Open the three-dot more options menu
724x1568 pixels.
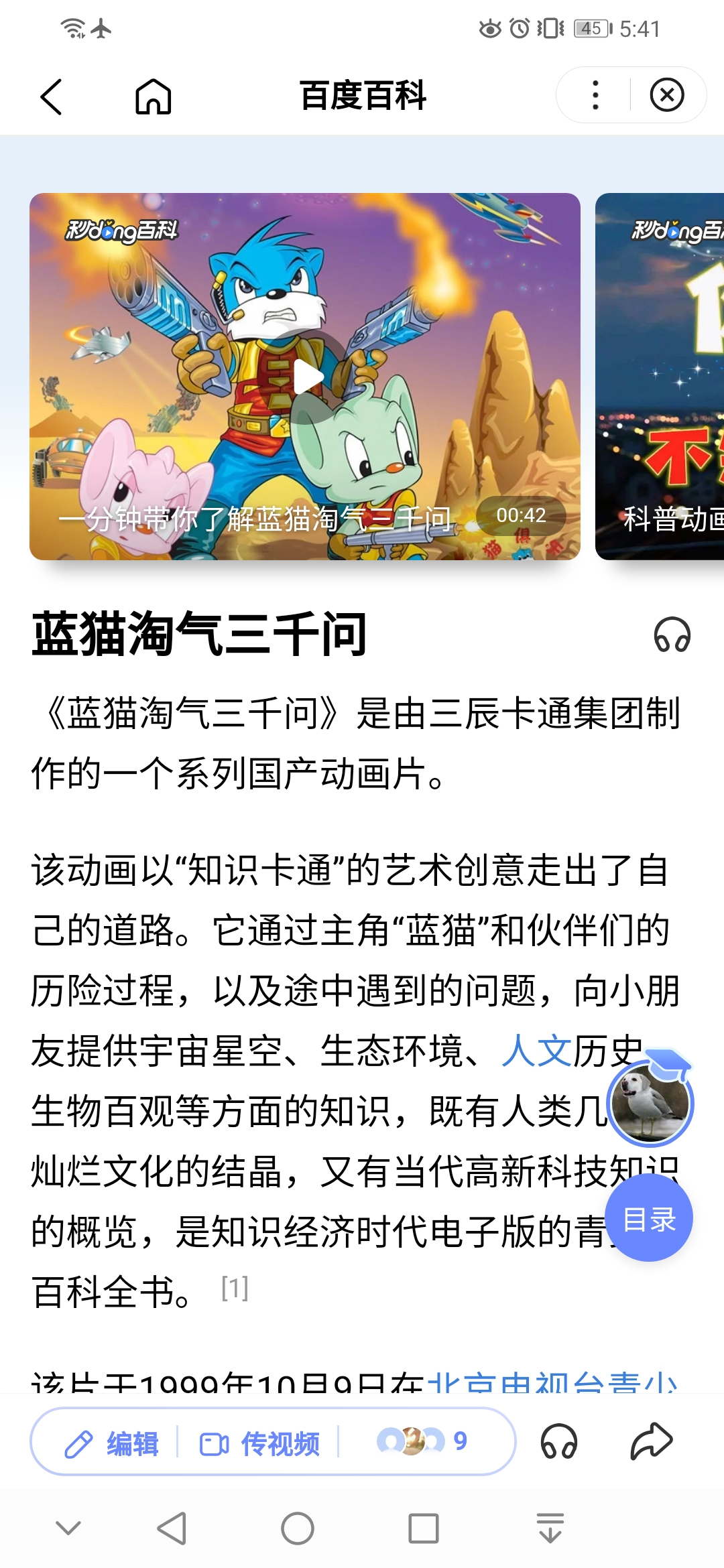click(x=595, y=95)
